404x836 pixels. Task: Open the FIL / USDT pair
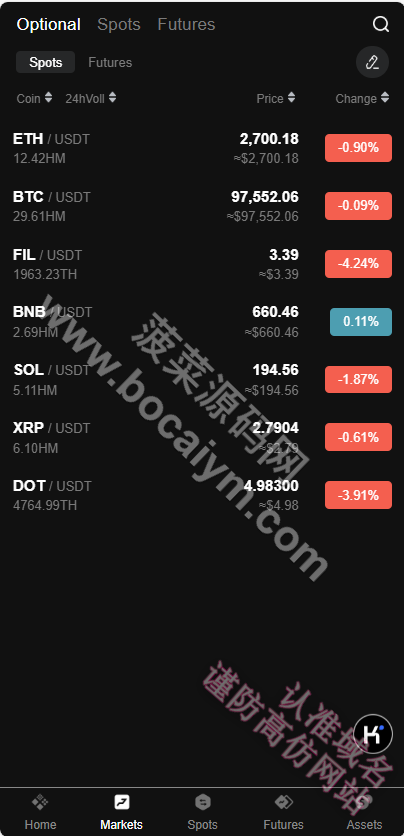pyautogui.click(x=202, y=264)
